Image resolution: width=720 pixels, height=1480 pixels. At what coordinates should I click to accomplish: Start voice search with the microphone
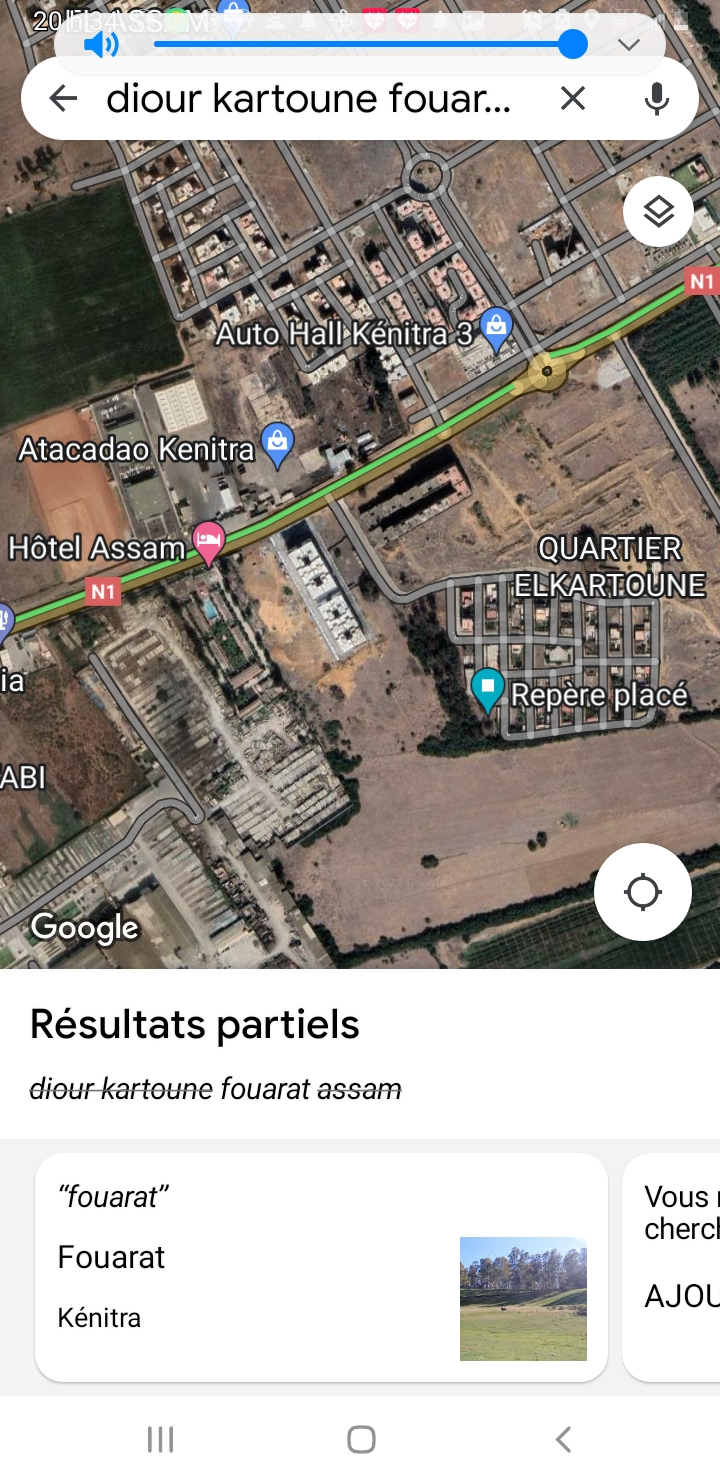click(x=656, y=98)
